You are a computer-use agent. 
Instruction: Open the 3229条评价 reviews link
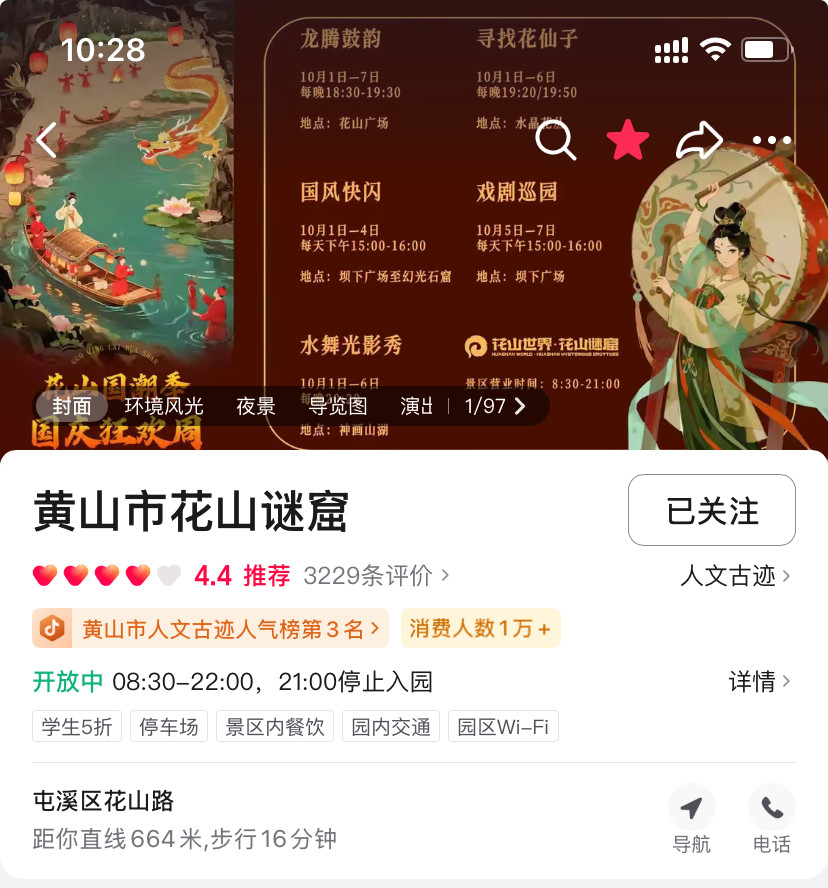tap(376, 575)
